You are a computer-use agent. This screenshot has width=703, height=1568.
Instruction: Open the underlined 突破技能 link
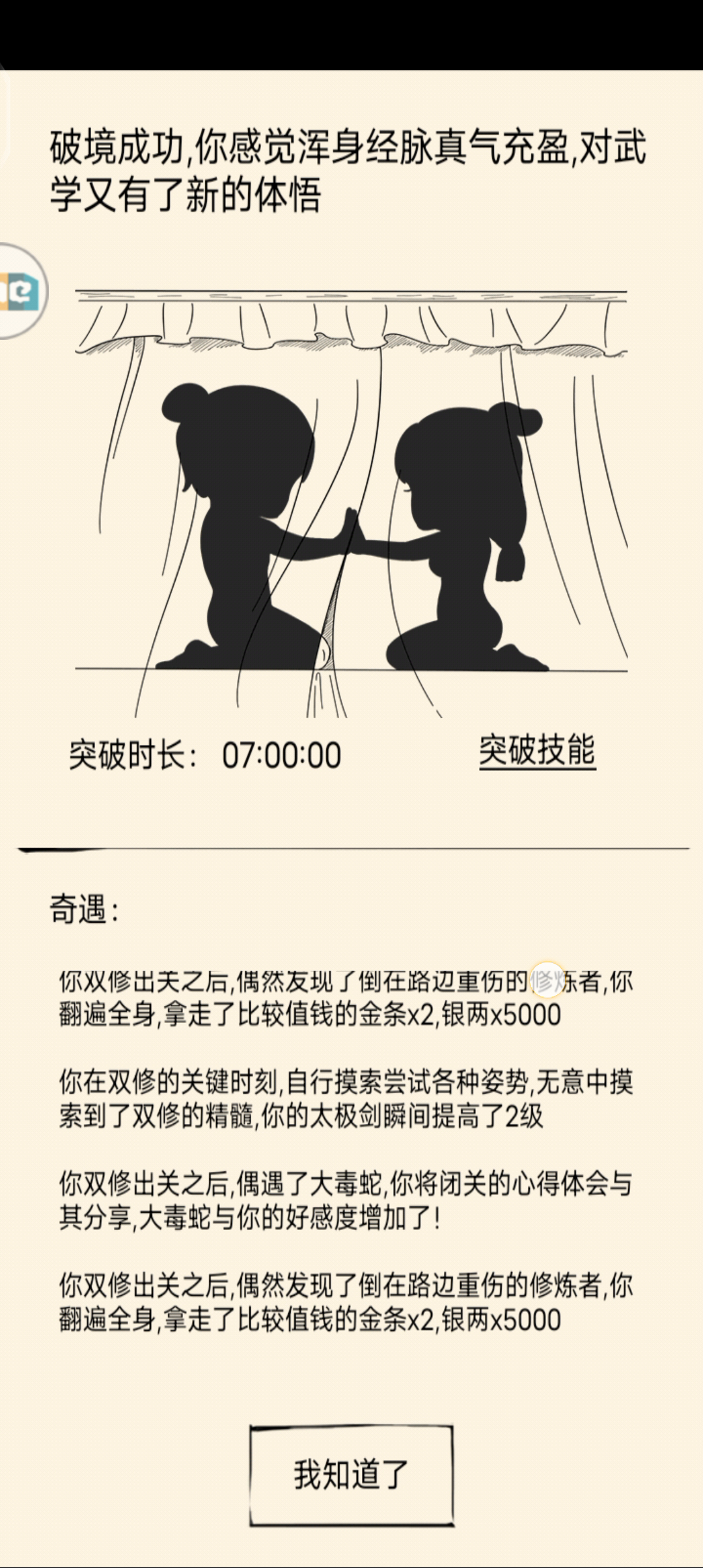click(x=538, y=751)
